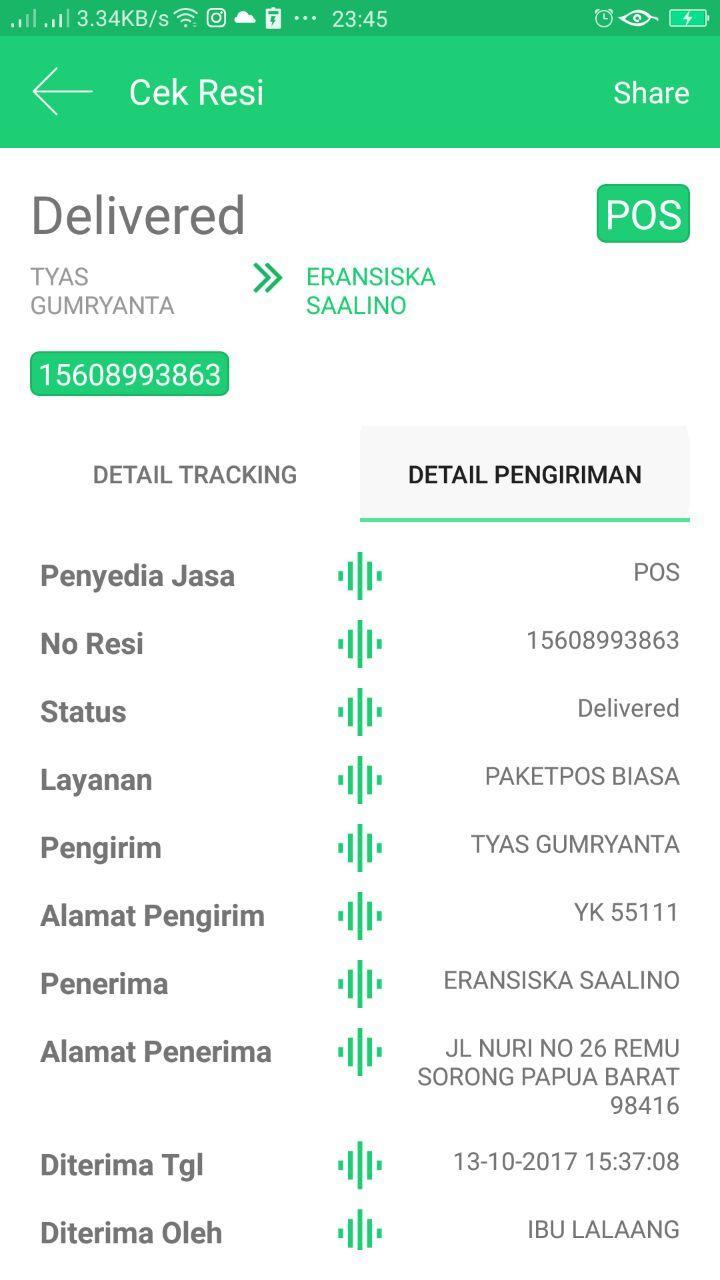Stay on the Detail Pengiriman tab
The height and width of the screenshot is (1280, 720).
tap(524, 474)
